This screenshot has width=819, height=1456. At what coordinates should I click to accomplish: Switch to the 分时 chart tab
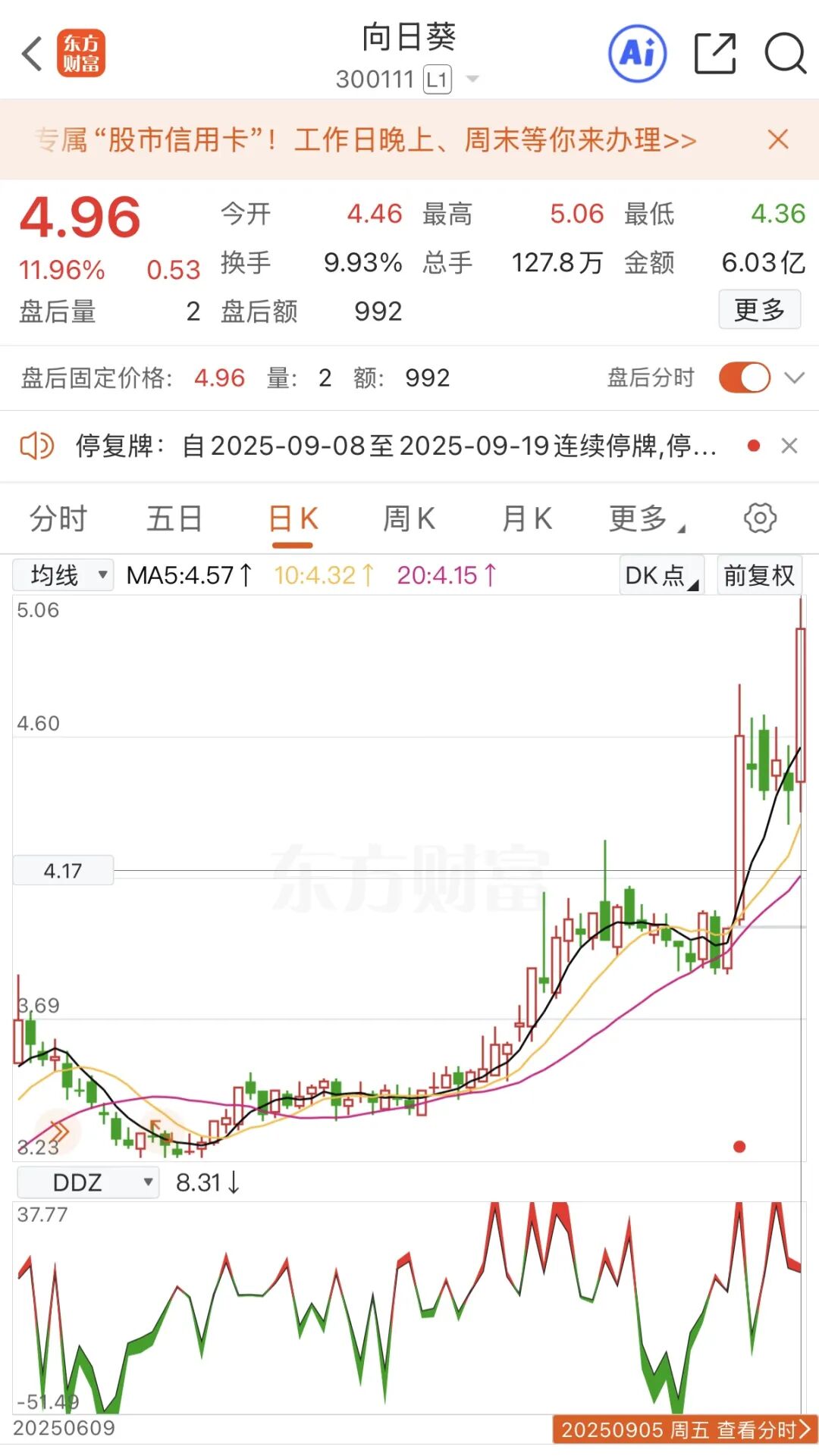(x=58, y=519)
